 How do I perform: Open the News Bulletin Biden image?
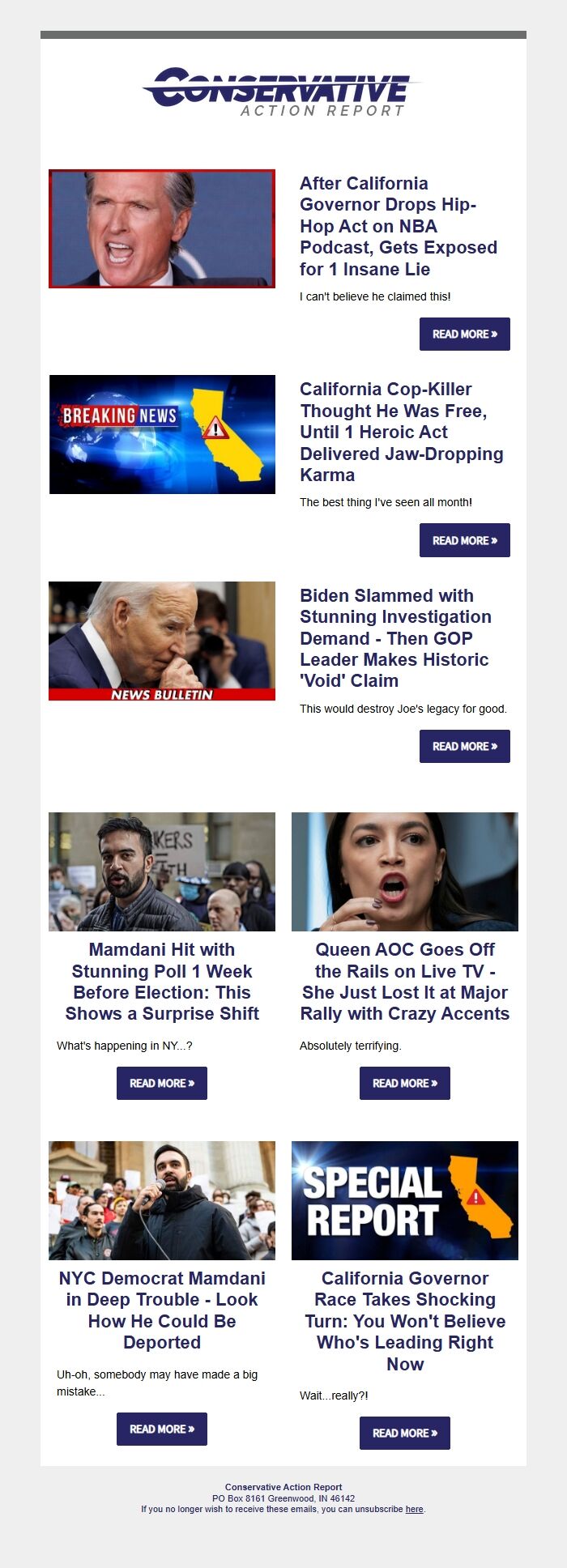tap(162, 641)
